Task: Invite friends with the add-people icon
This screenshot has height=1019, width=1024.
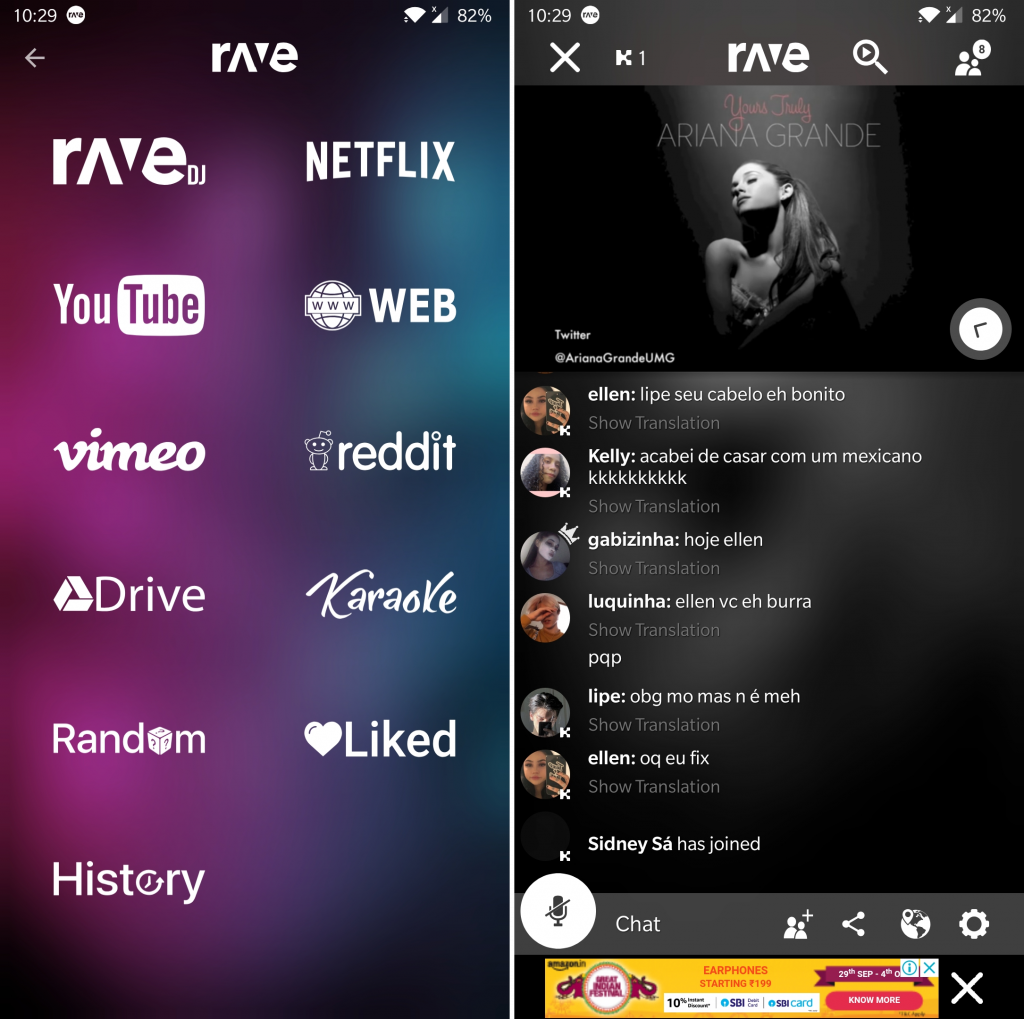Action: [x=798, y=924]
